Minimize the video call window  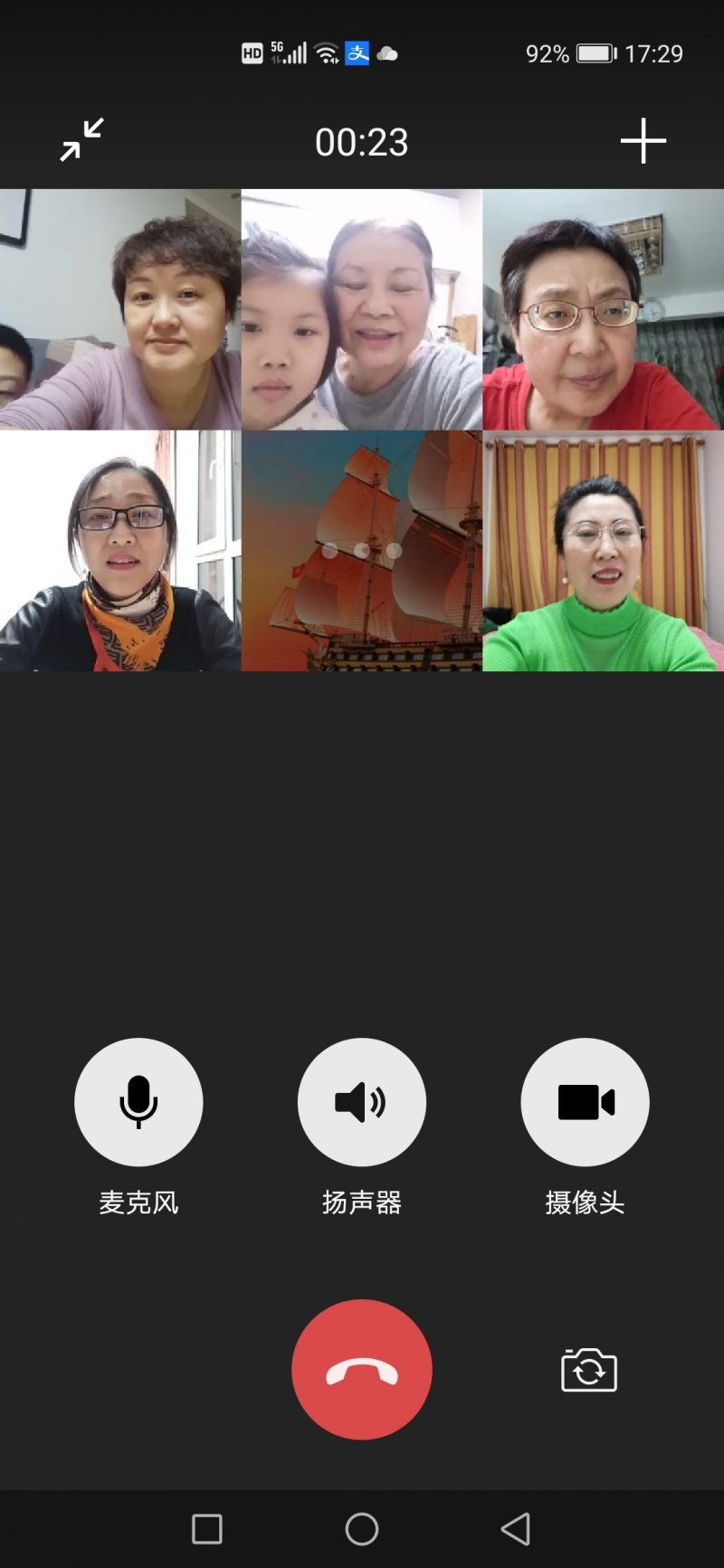tap(81, 140)
